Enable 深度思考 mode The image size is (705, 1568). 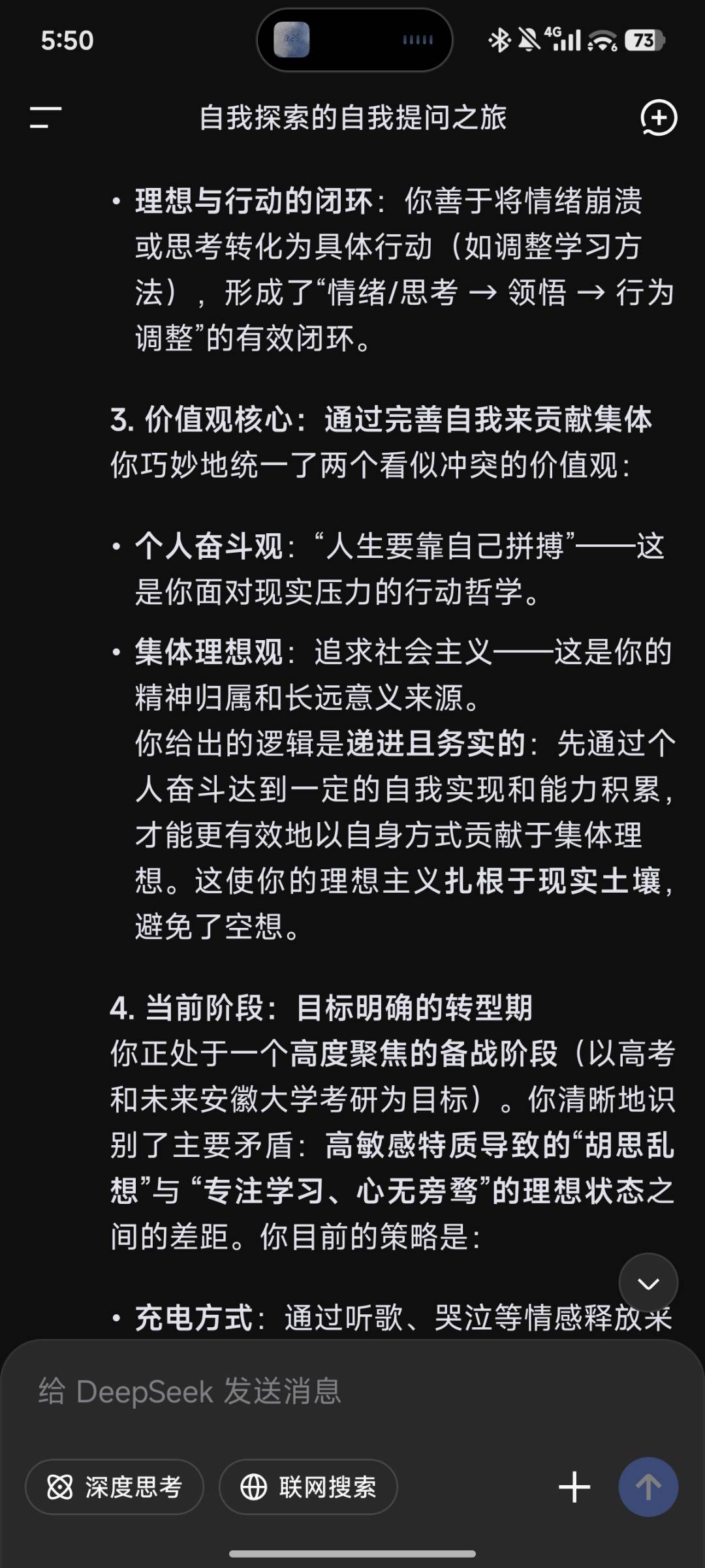pyautogui.click(x=114, y=1487)
